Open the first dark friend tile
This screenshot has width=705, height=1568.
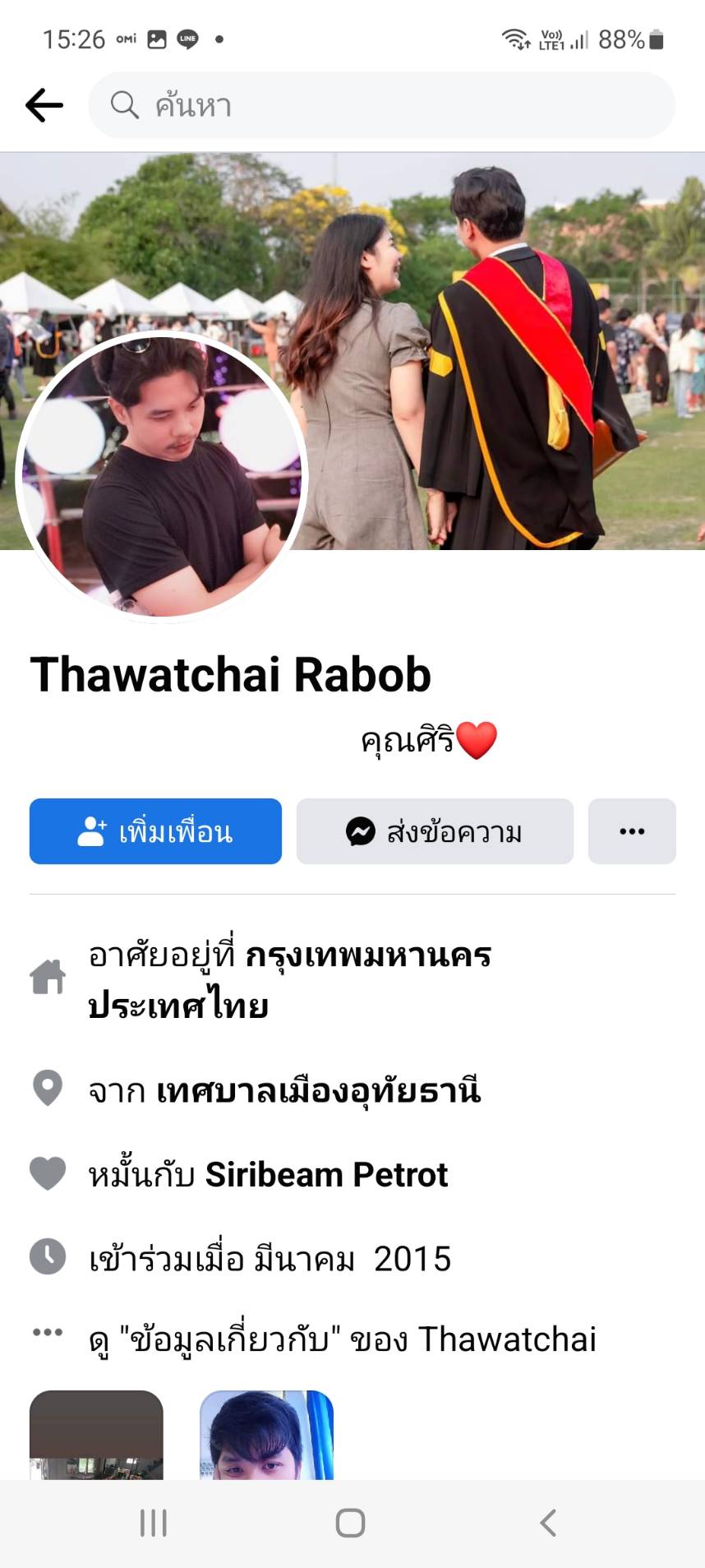(96, 1435)
